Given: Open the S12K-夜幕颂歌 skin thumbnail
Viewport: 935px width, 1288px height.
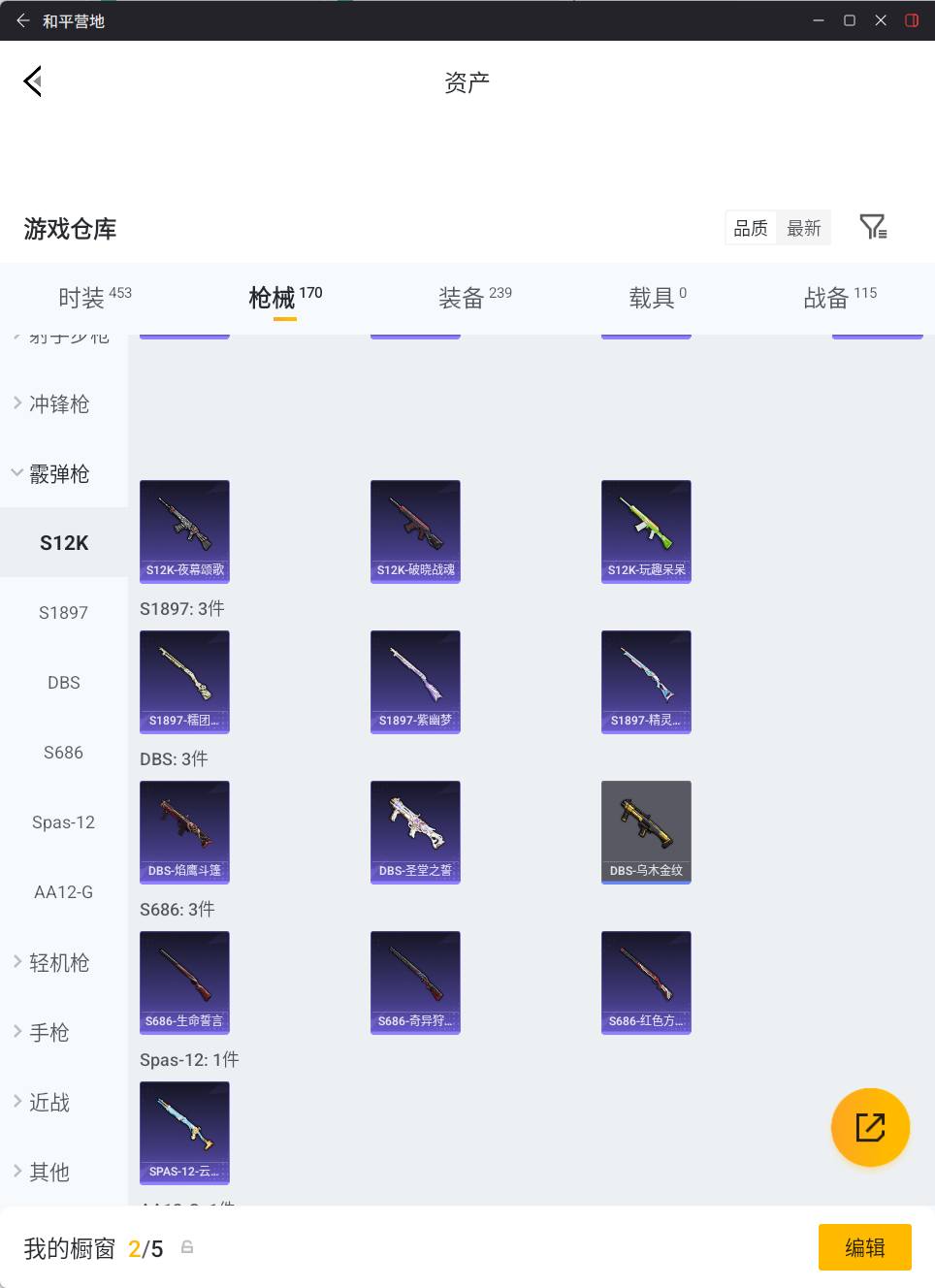Looking at the screenshot, I should [x=184, y=531].
